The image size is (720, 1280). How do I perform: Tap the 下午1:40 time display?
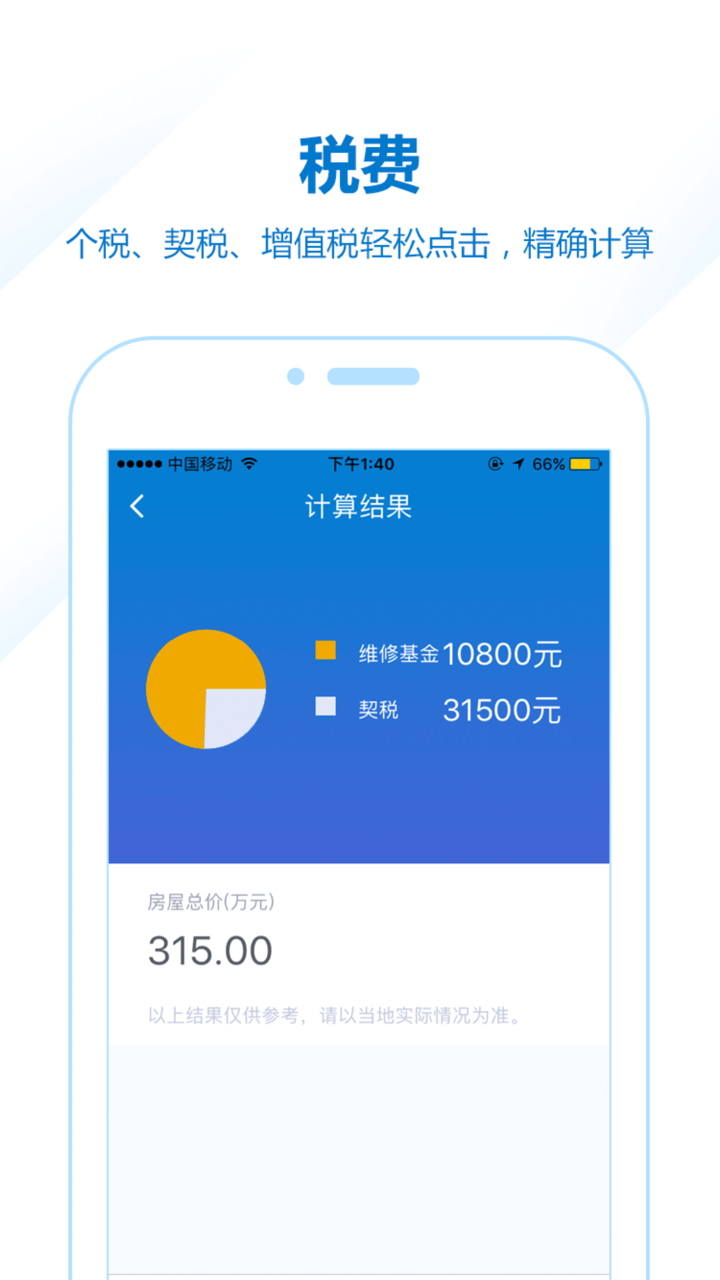pos(356,463)
